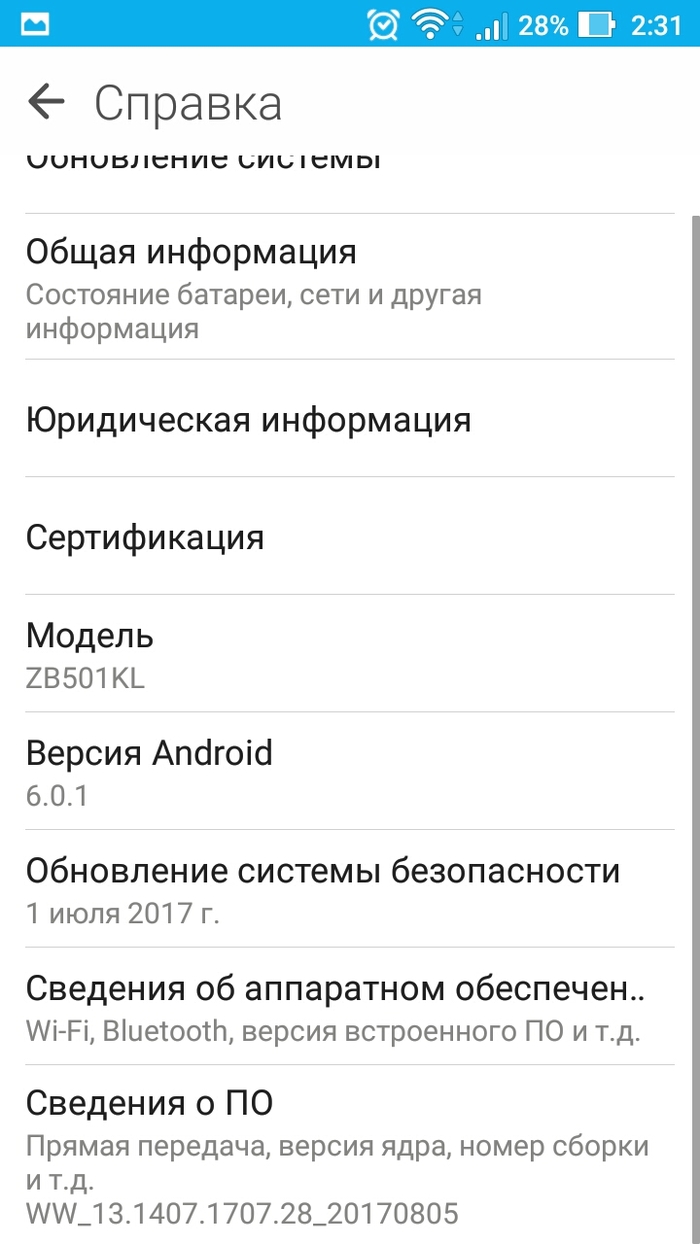This screenshot has width=700, height=1244.
Task: Open Общая информация settings row
Action: [x=349, y=287]
